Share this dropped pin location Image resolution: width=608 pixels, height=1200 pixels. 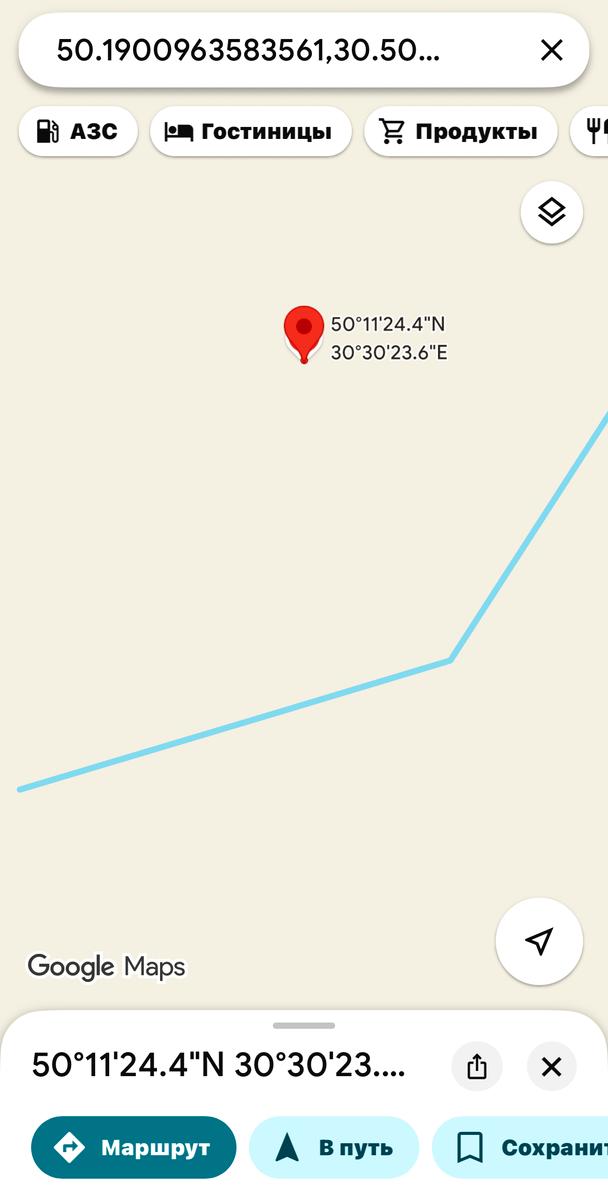(x=477, y=1066)
